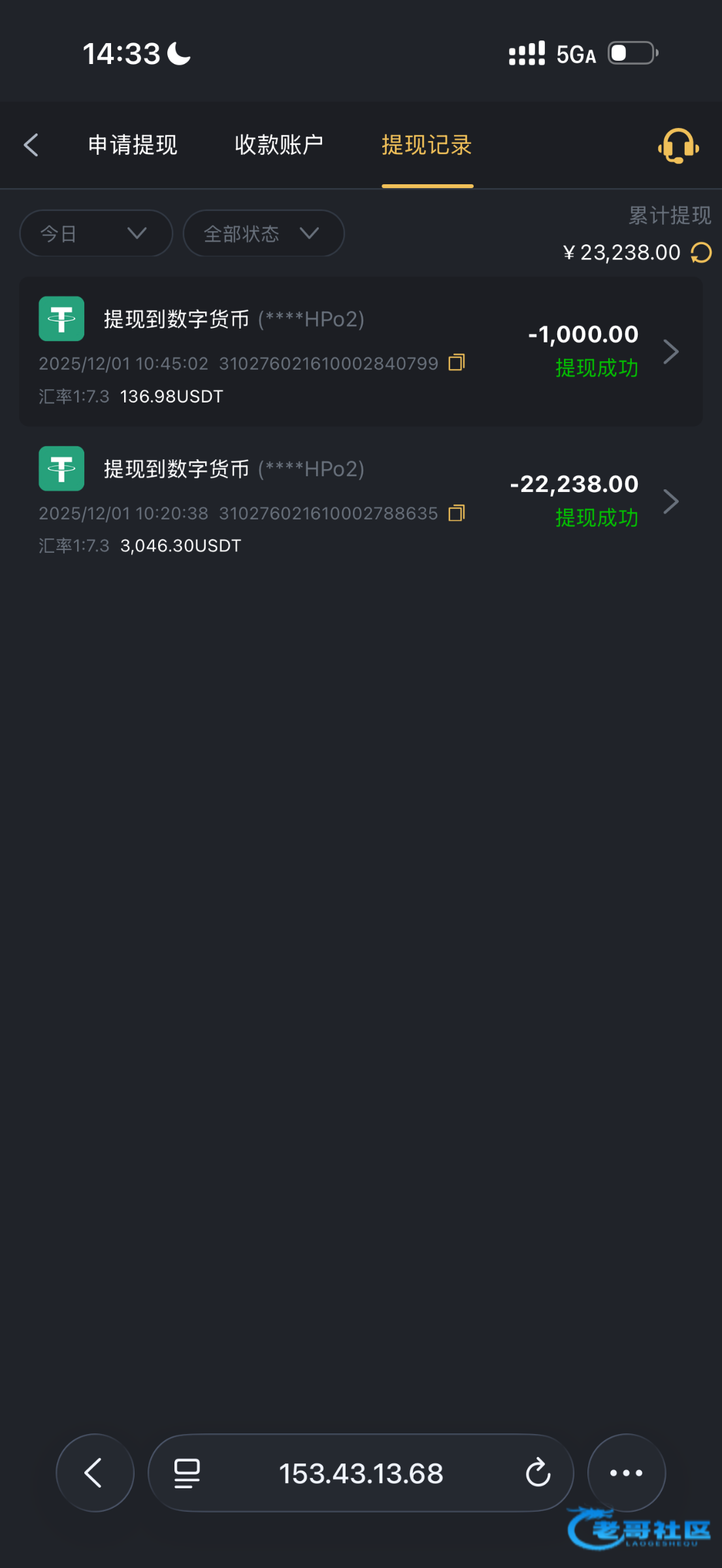Copy order number ending in 2840799
This screenshot has width=722, height=1568.
tap(457, 363)
